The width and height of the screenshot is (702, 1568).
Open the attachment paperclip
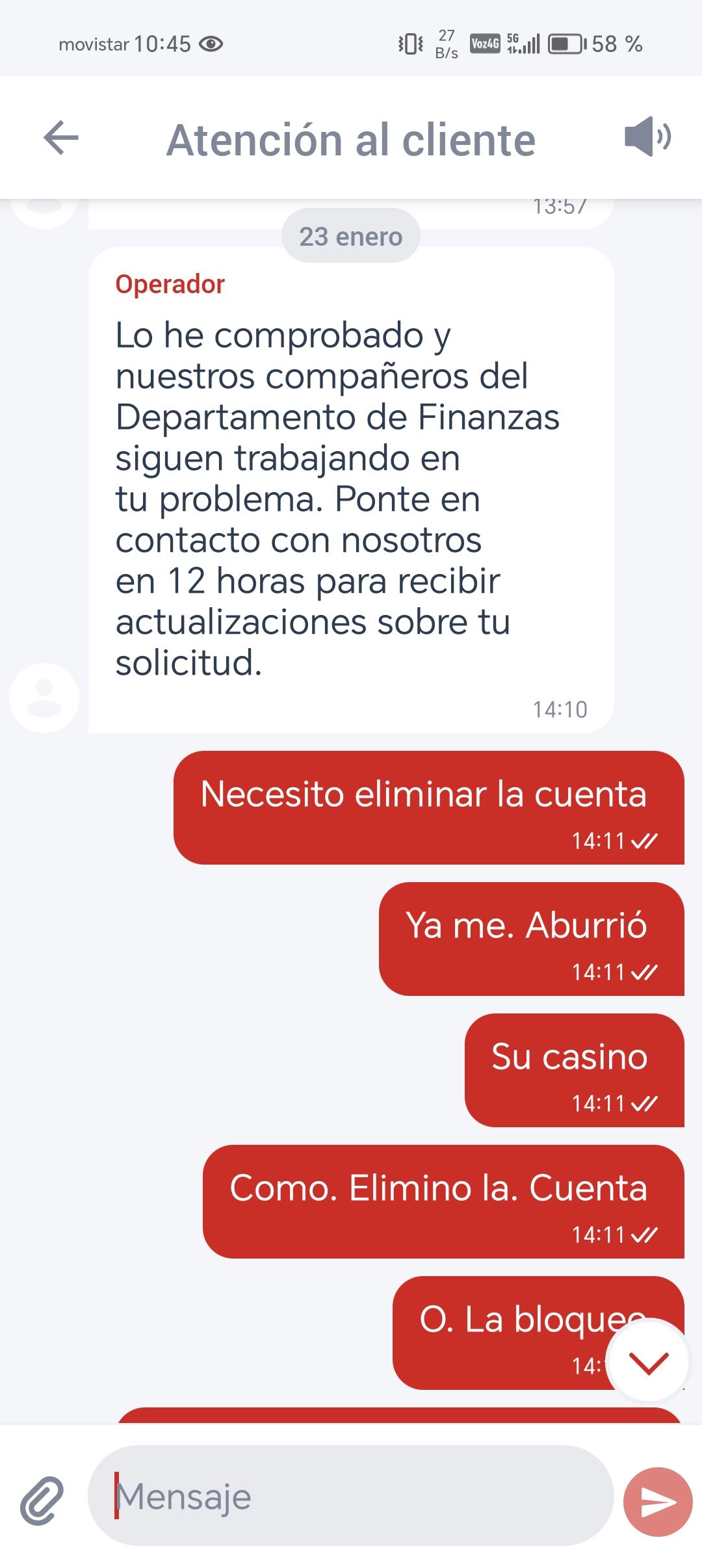(42, 1500)
